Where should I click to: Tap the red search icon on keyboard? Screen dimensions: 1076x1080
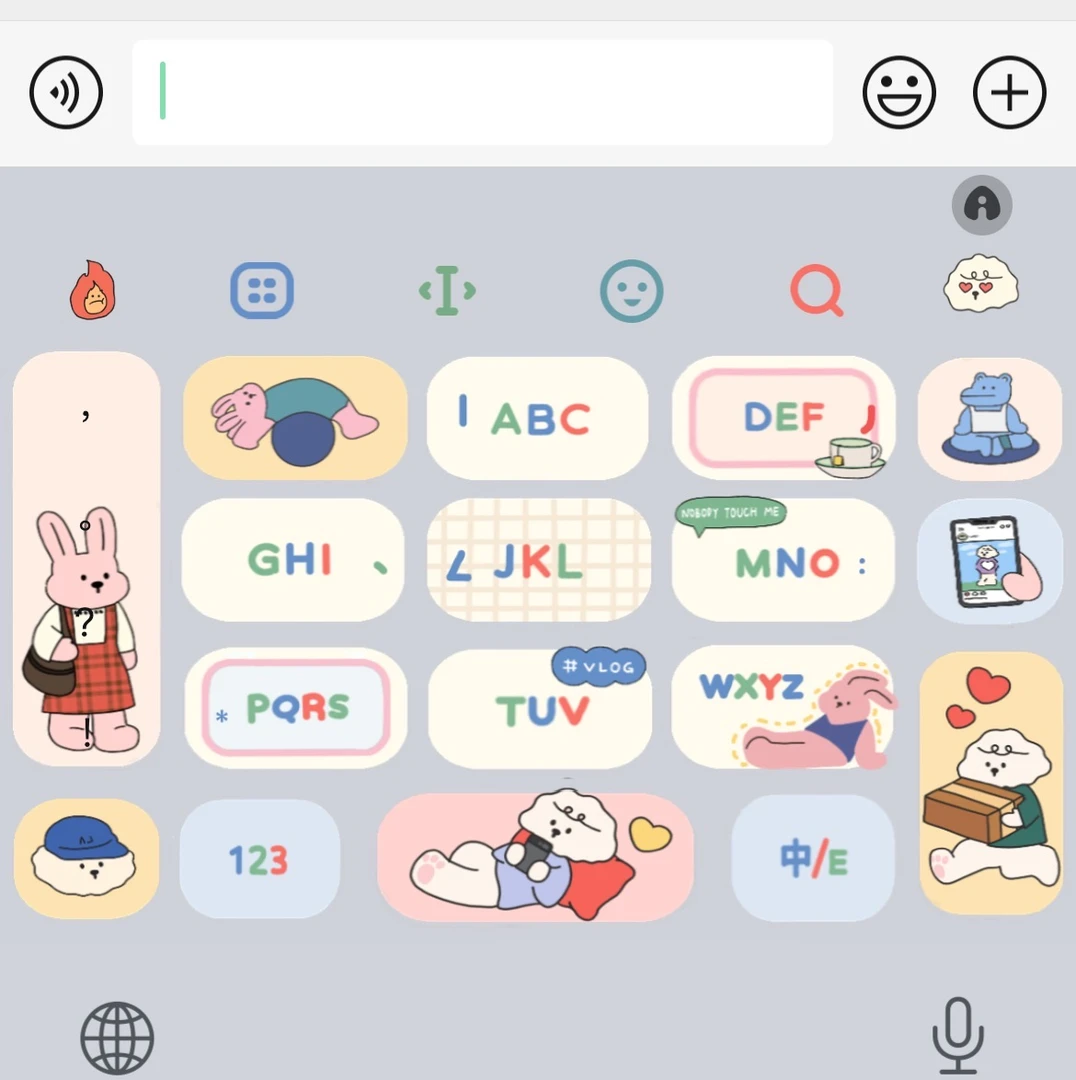[816, 291]
